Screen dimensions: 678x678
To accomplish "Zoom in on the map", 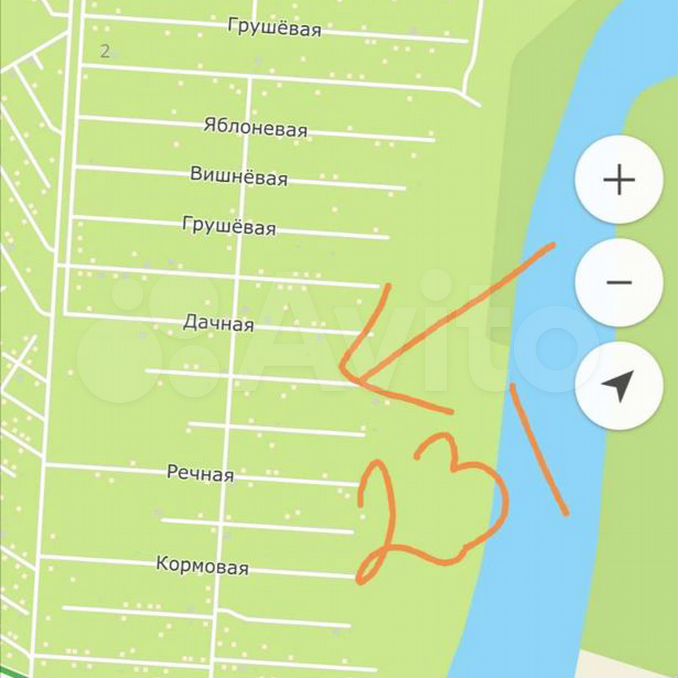I will [x=619, y=181].
